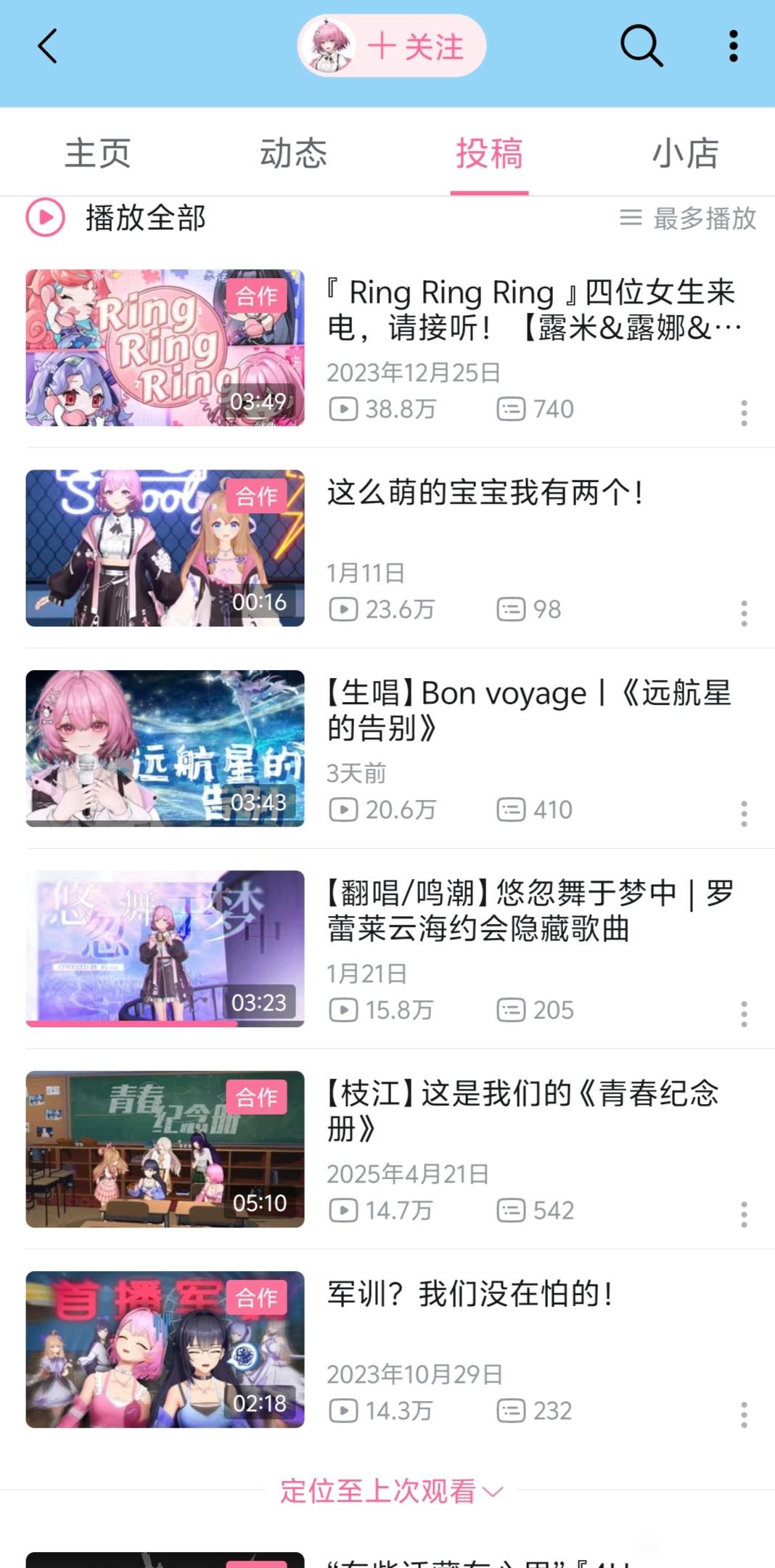Open search in the top bar
This screenshot has height=1568, width=775.
(x=641, y=46)
